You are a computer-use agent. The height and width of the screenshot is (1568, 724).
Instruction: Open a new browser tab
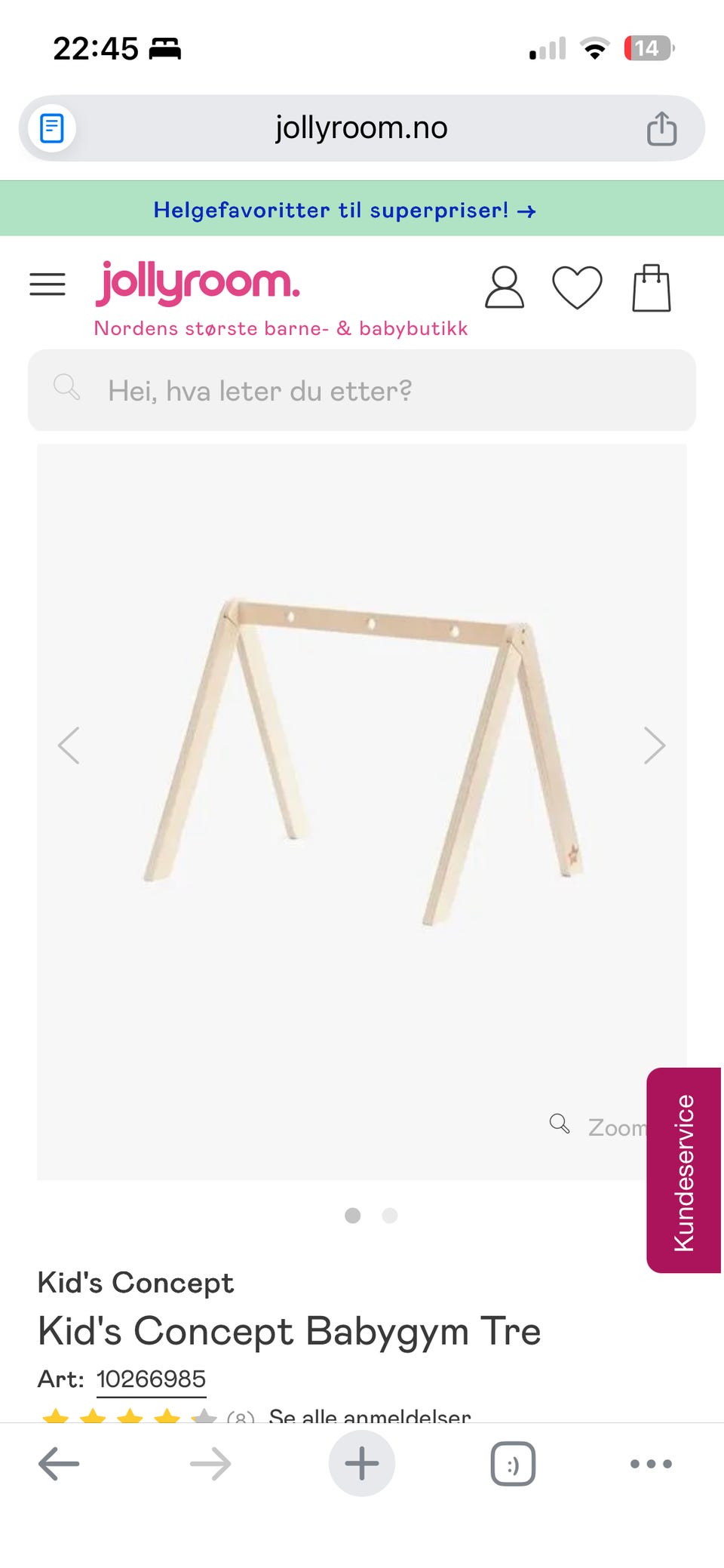[x=362, y=1464]
